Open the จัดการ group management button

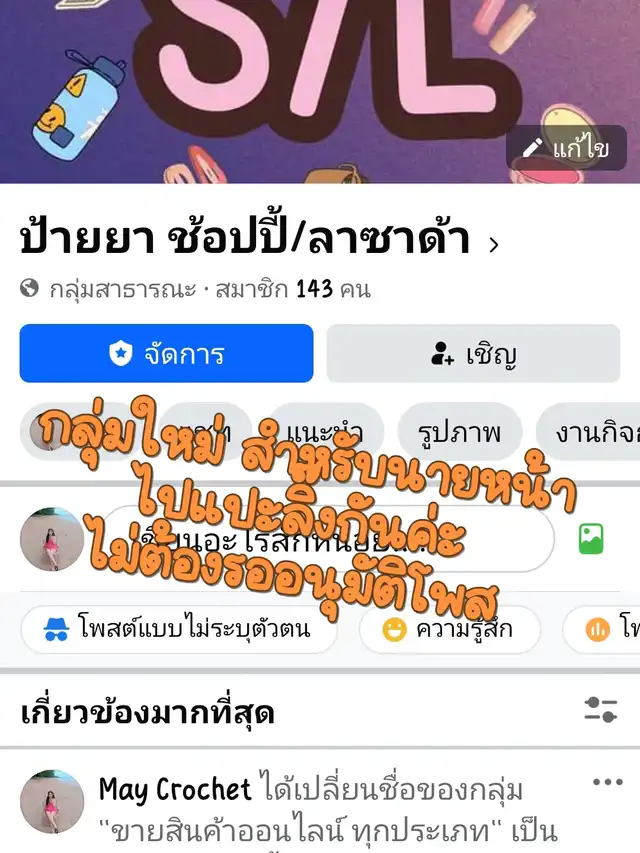click(166, 353)
